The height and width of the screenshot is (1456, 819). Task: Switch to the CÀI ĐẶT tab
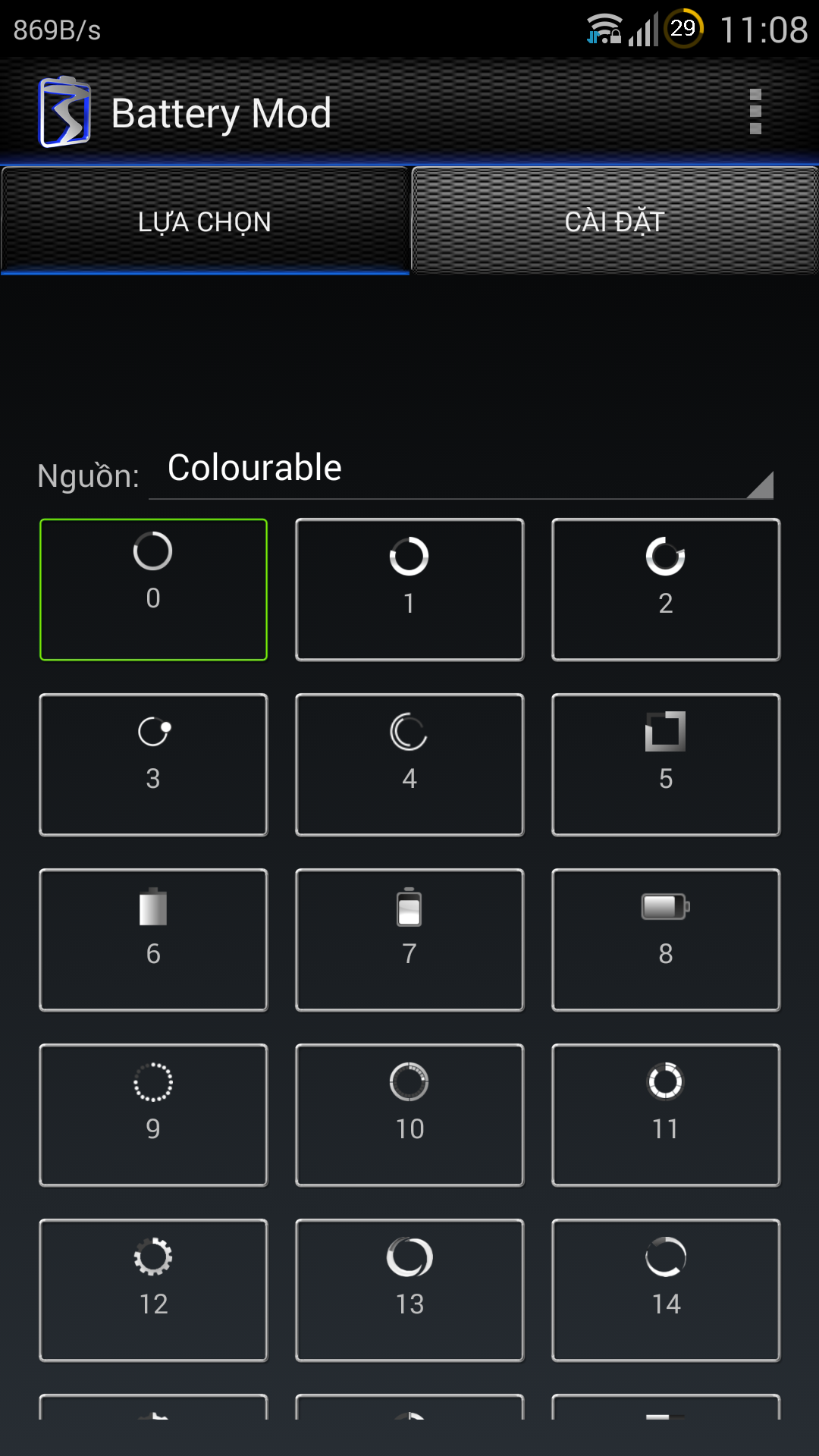click(614, 221)
